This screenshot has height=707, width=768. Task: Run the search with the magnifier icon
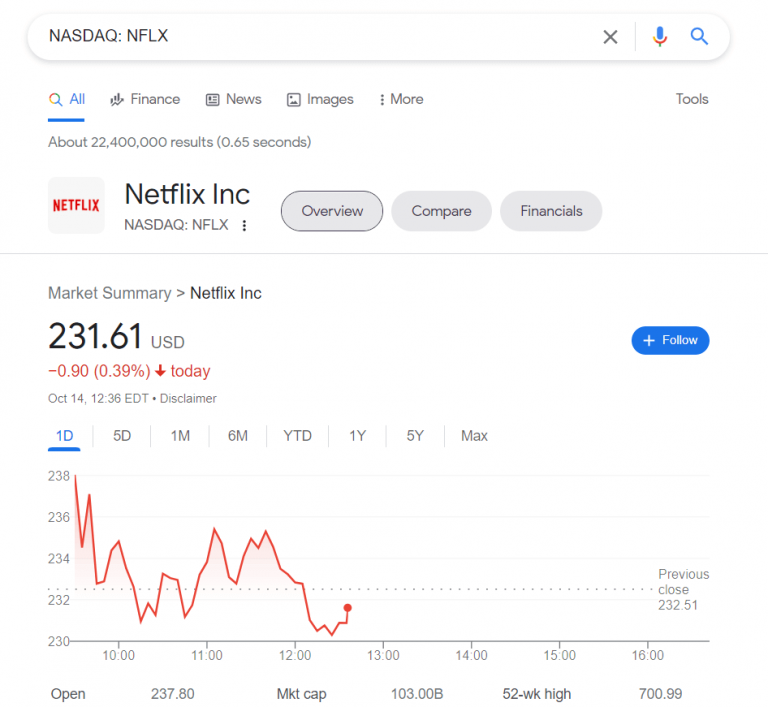(x=699, y=37)
